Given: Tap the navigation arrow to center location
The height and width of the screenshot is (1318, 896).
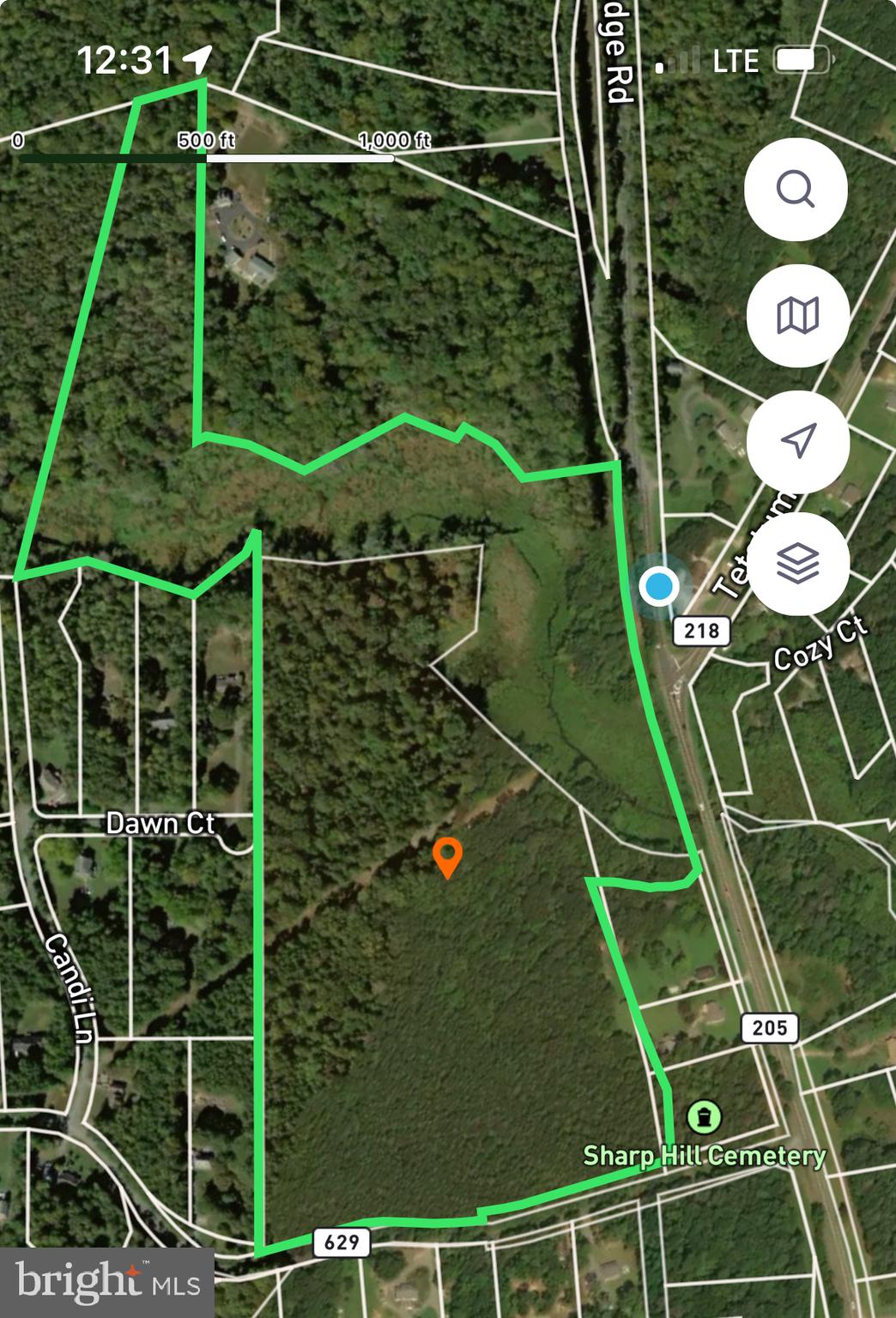Looking at the screenshot, I should [797, 441].
